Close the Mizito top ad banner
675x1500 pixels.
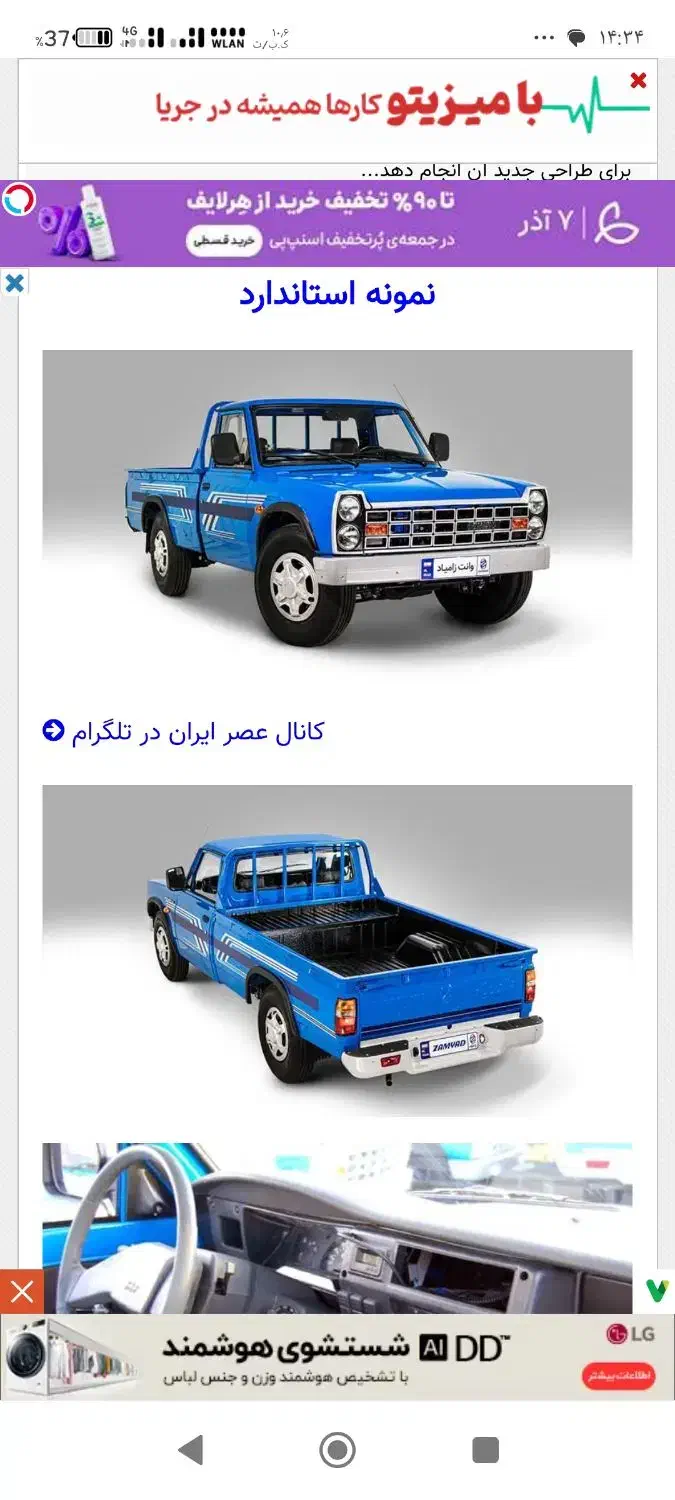click(x=638, y=81)
